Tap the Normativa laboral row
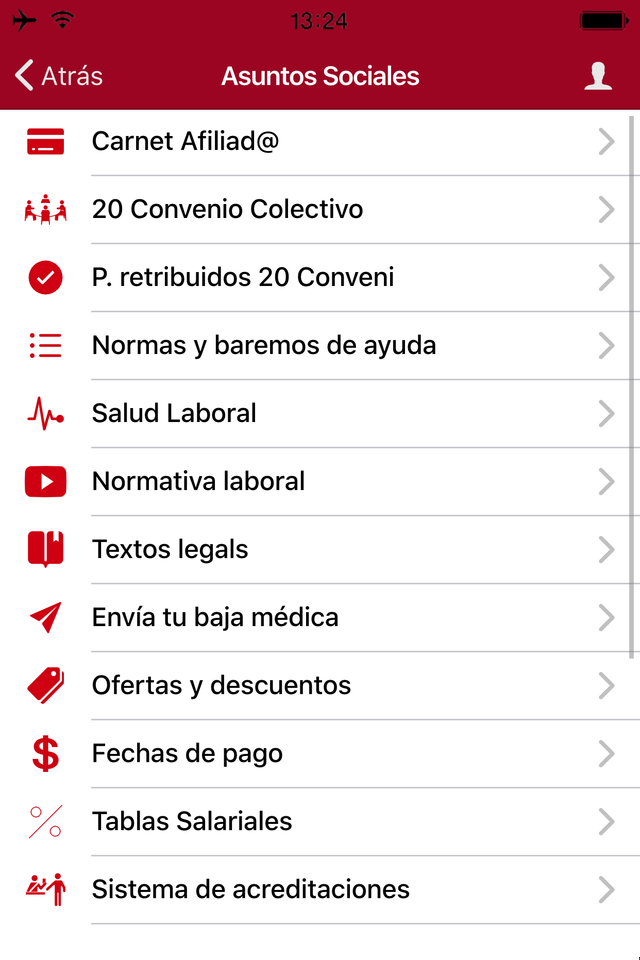This screenshot has height=960, width=640. (320, 482)
